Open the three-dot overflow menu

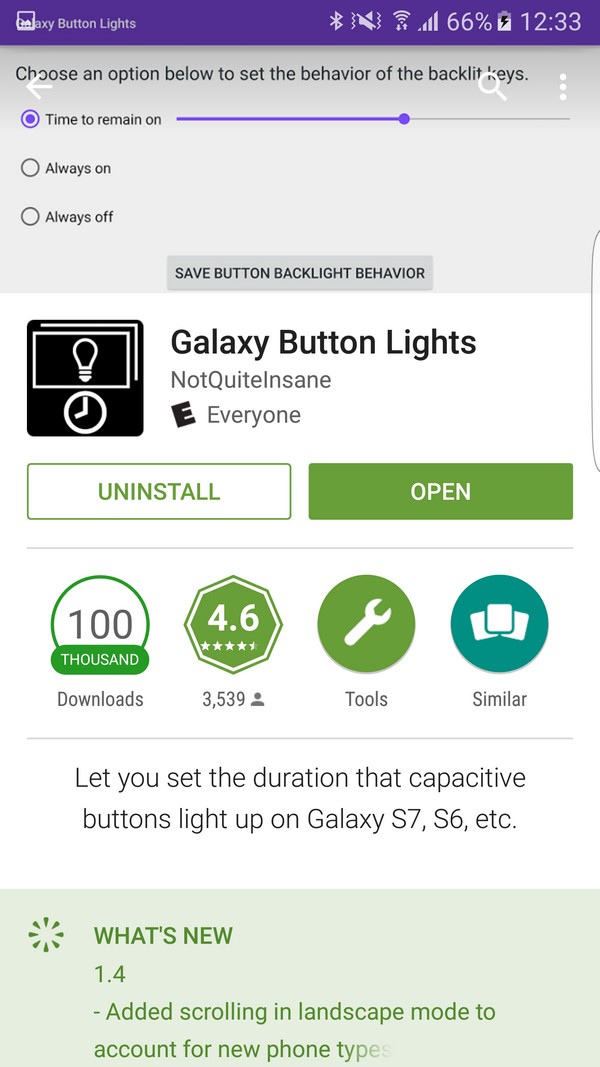pyautogui.click(x=563, y=87)
